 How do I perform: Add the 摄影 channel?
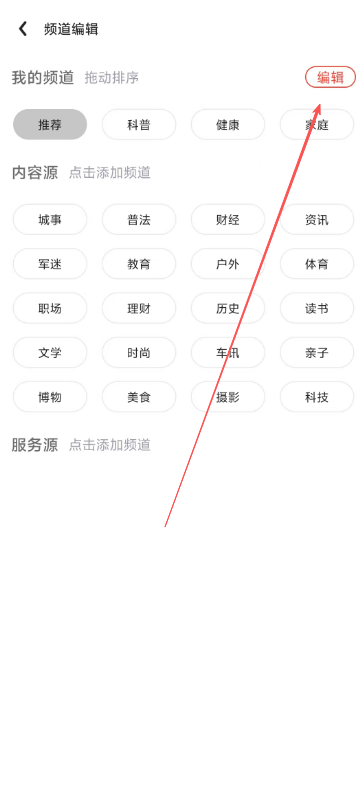pyautogui.click(x=228, y=397)
